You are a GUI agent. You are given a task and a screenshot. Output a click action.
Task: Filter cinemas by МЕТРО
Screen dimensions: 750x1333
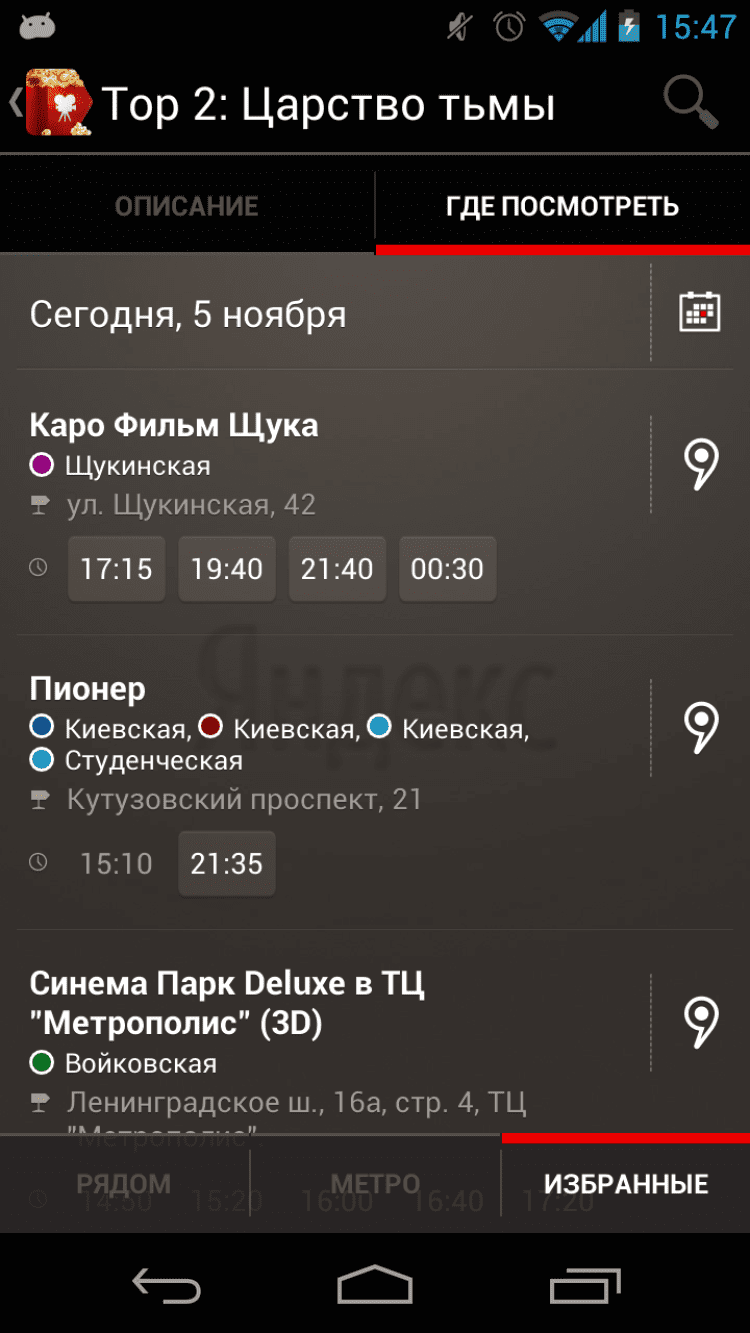point(375,1185)
